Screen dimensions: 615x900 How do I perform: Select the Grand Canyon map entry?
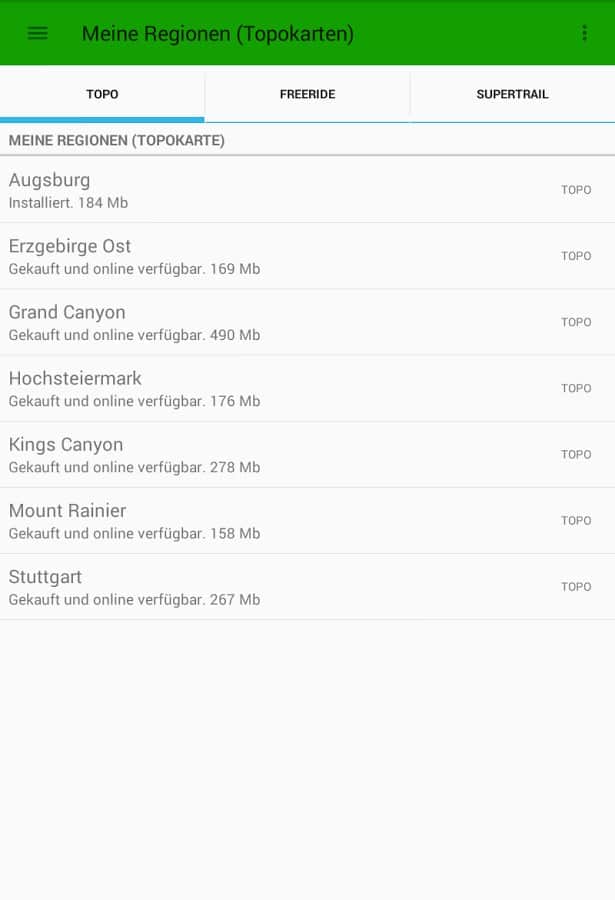click(300, 322)
